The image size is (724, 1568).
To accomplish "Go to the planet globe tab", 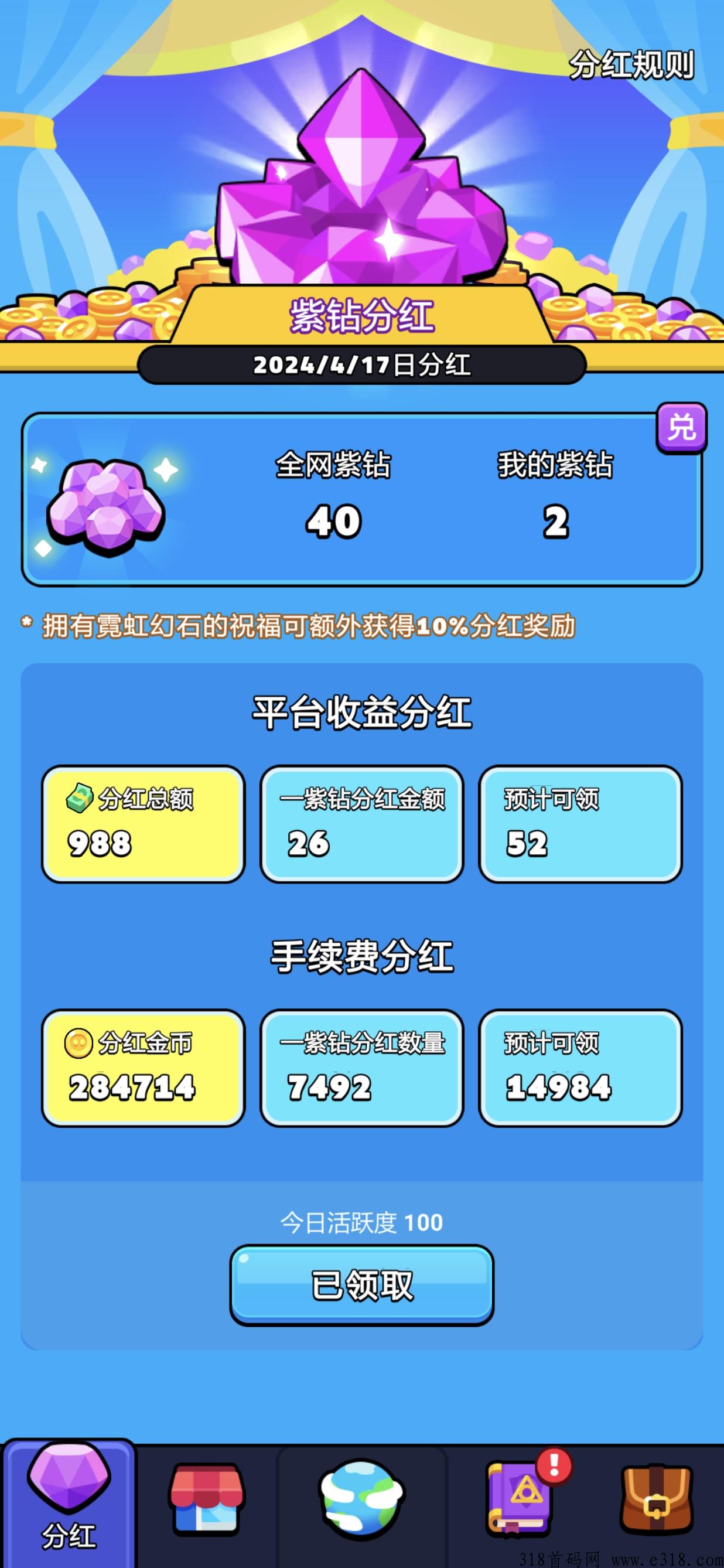I will click(x=362, y=1500).
